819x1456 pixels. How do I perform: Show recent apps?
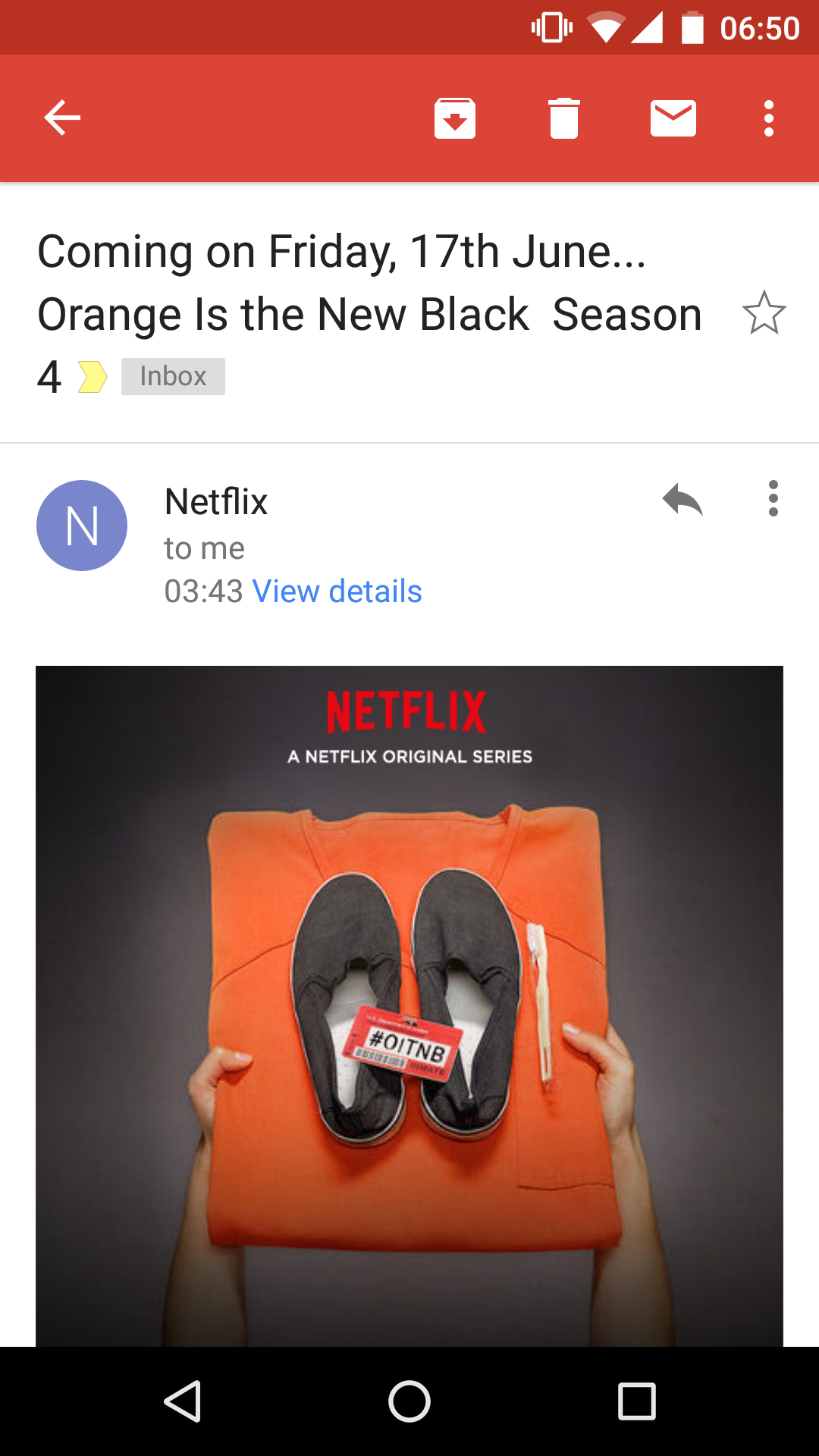click(637, 1401)
